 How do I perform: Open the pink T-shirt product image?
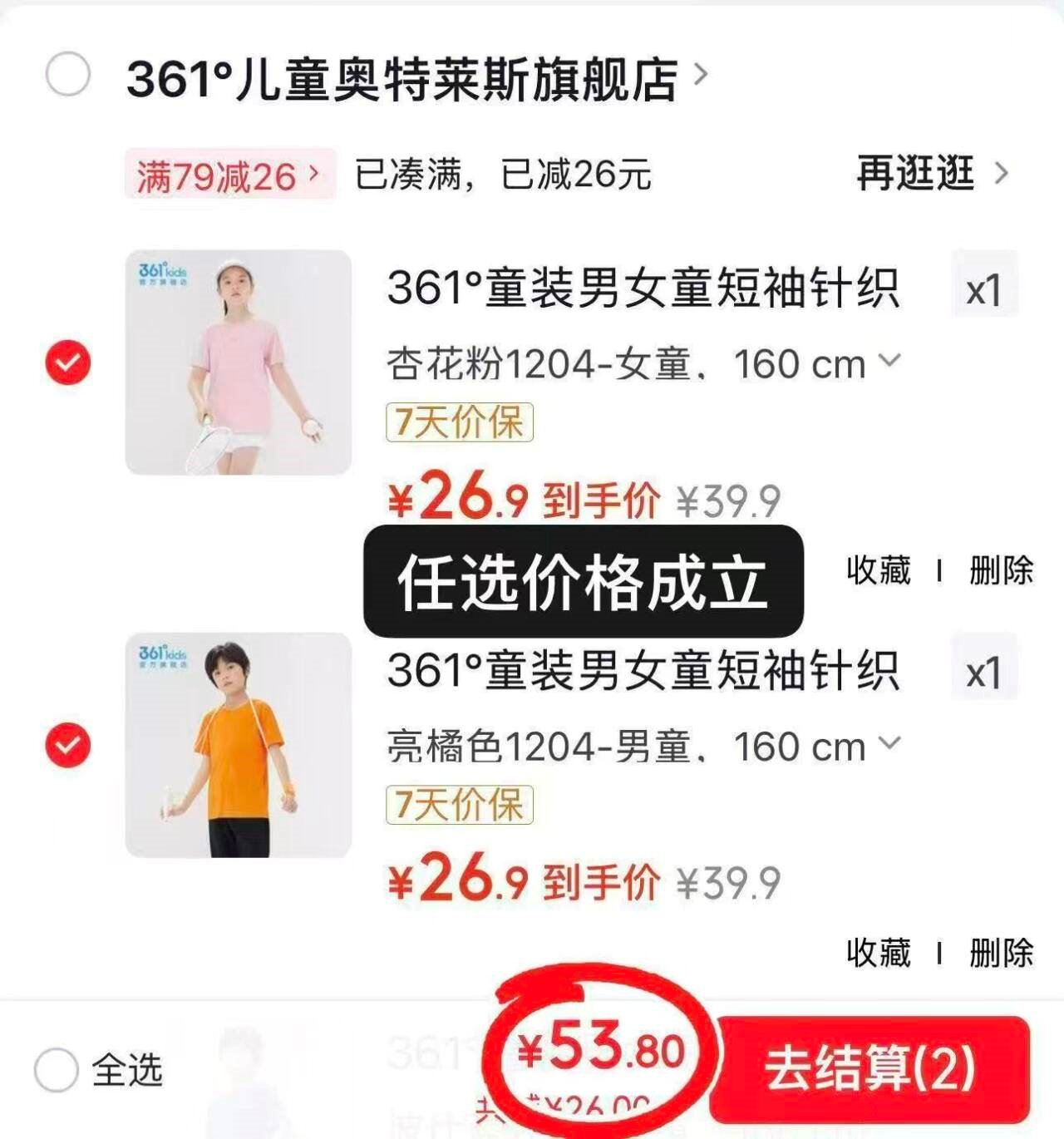[x=238, y=362]
